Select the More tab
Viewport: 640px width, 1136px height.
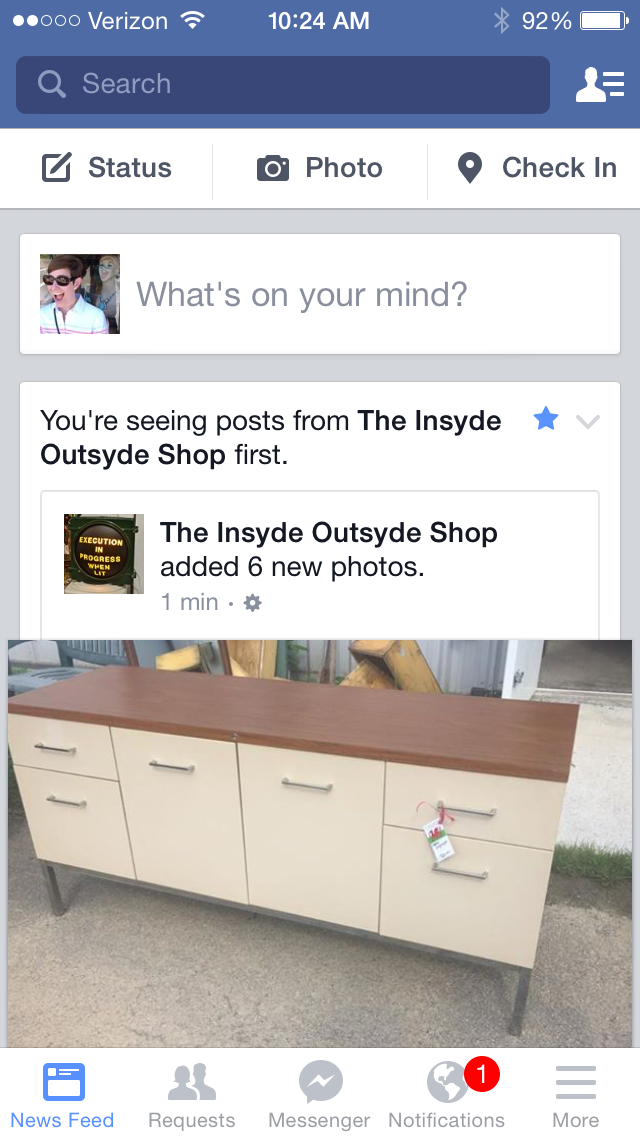point(575,1093)
